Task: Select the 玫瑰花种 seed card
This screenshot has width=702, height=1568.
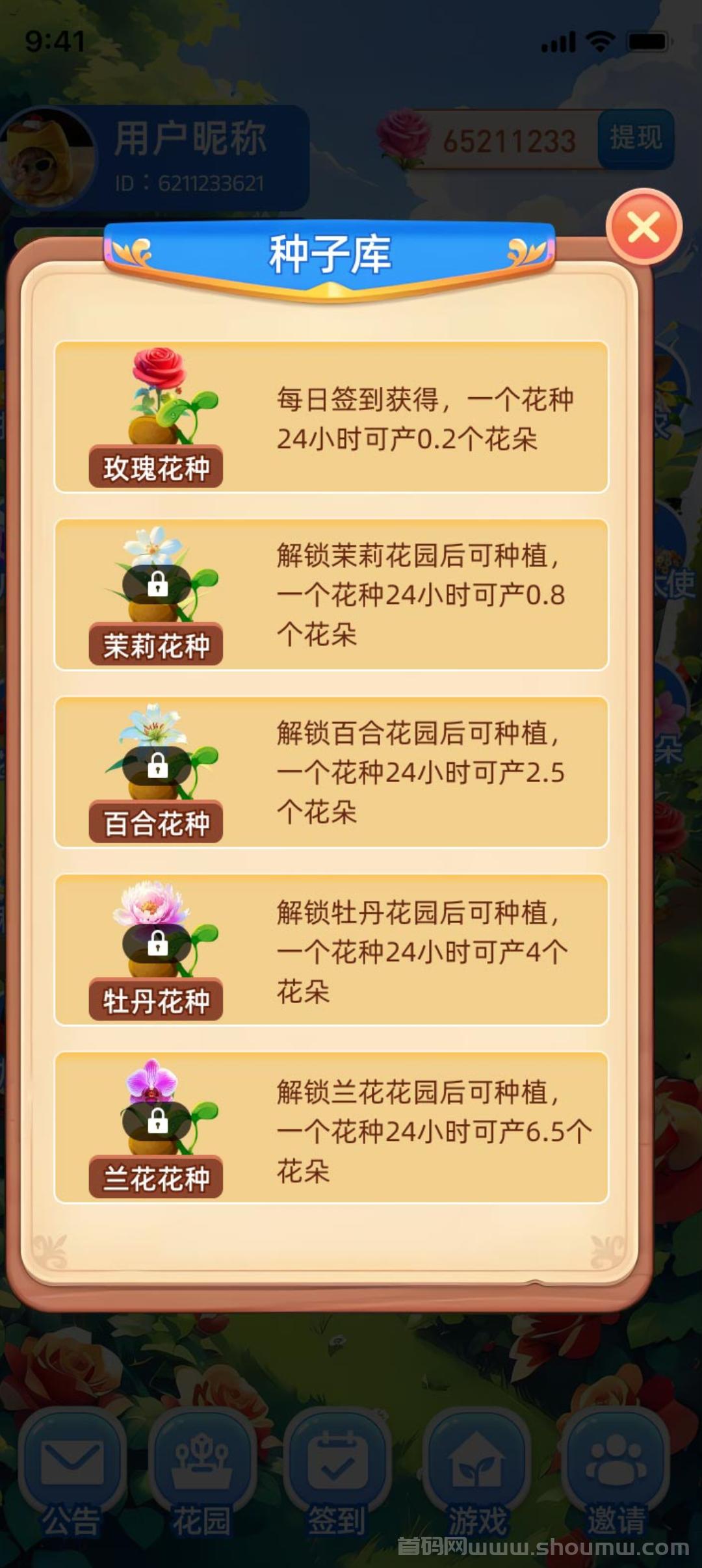Action: [x=331, y=417]
